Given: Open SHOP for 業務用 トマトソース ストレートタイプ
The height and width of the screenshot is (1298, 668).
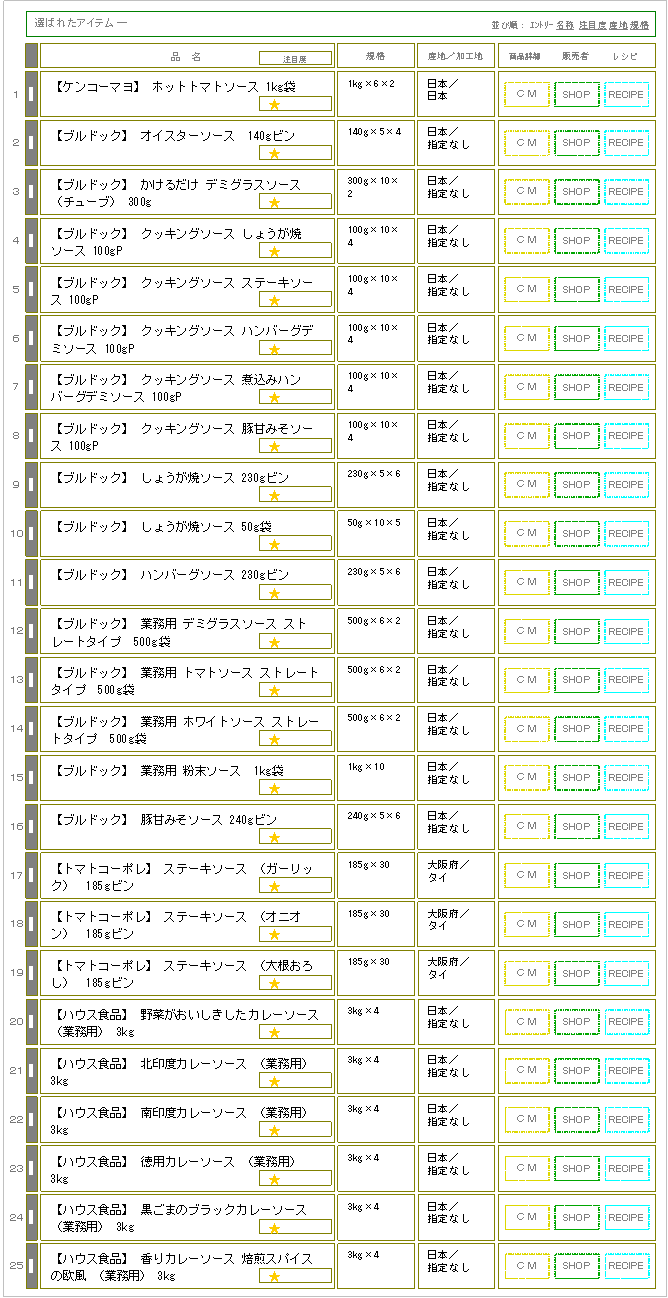Looking at the screenshot, I should (x=576, y=680).
